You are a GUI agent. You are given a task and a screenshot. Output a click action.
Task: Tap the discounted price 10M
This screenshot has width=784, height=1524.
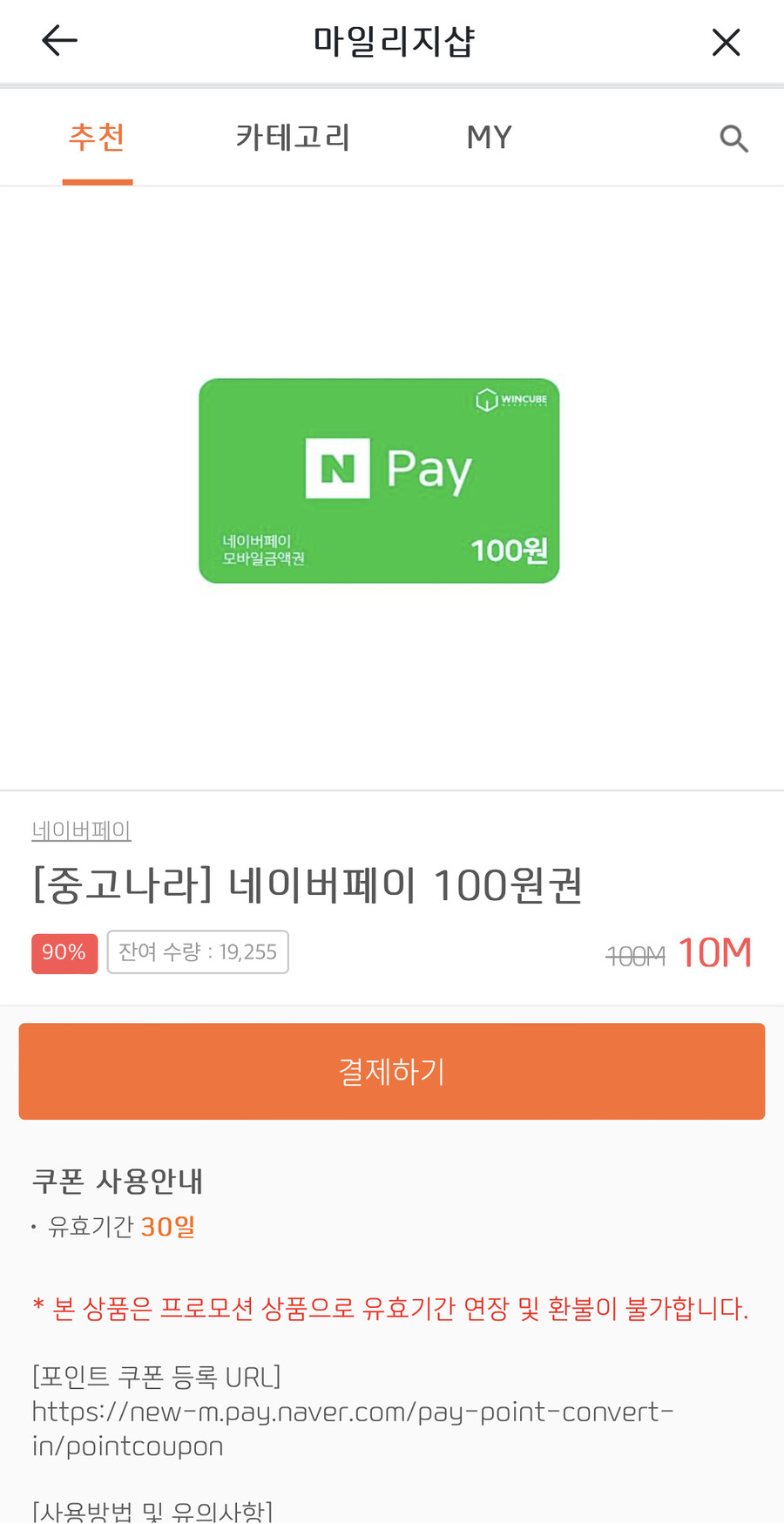(x=715, y=952)
